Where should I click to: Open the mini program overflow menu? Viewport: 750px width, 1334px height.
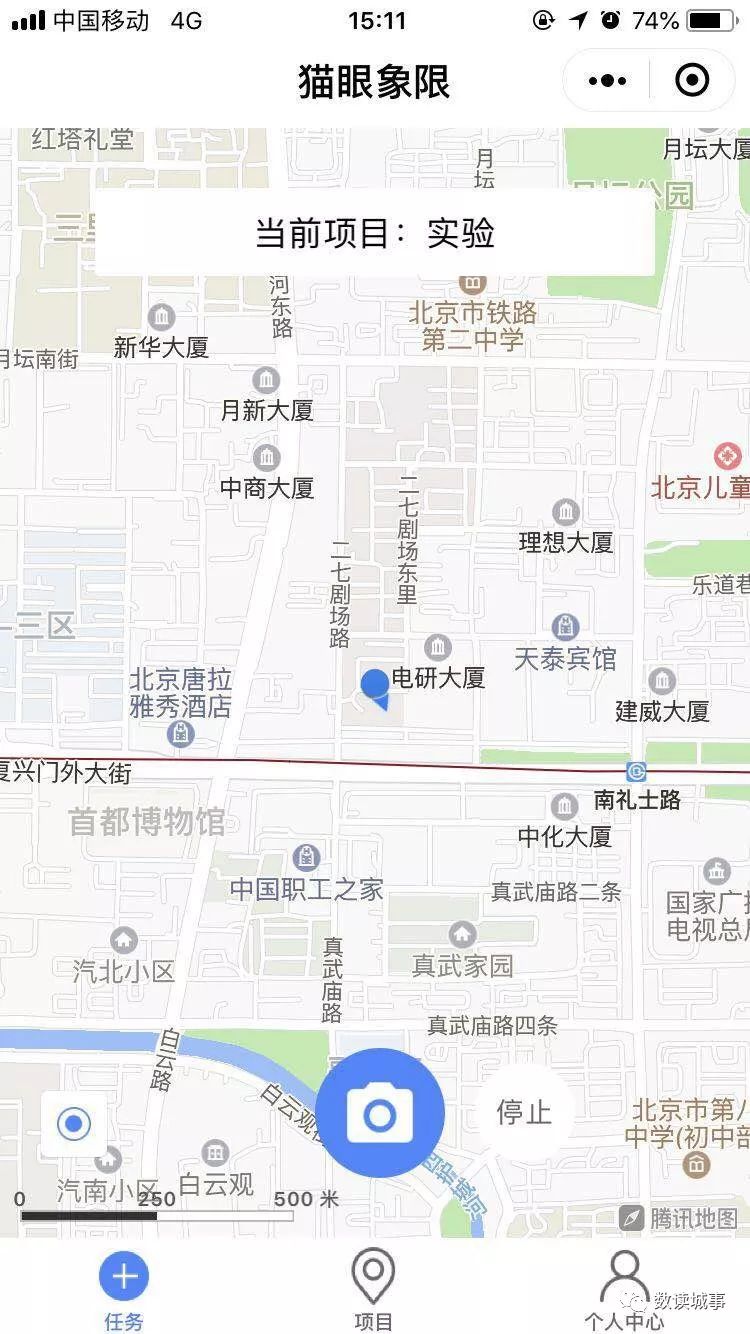pyautogui.click(x=608, y=80)
